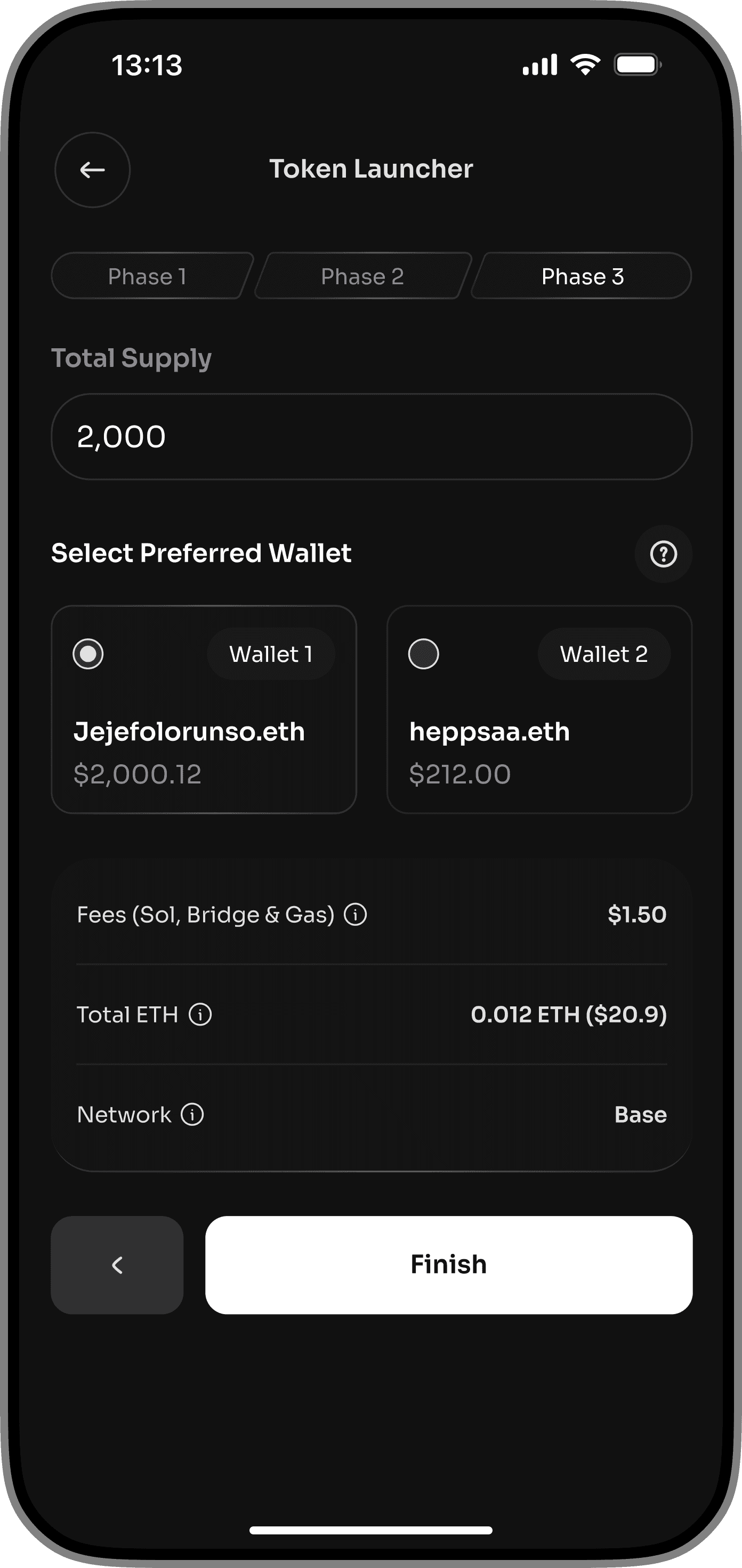The width and height of the screenshot is (742, 1568).
Task: Switch to Phase 1 step
Action: (147, 276)
